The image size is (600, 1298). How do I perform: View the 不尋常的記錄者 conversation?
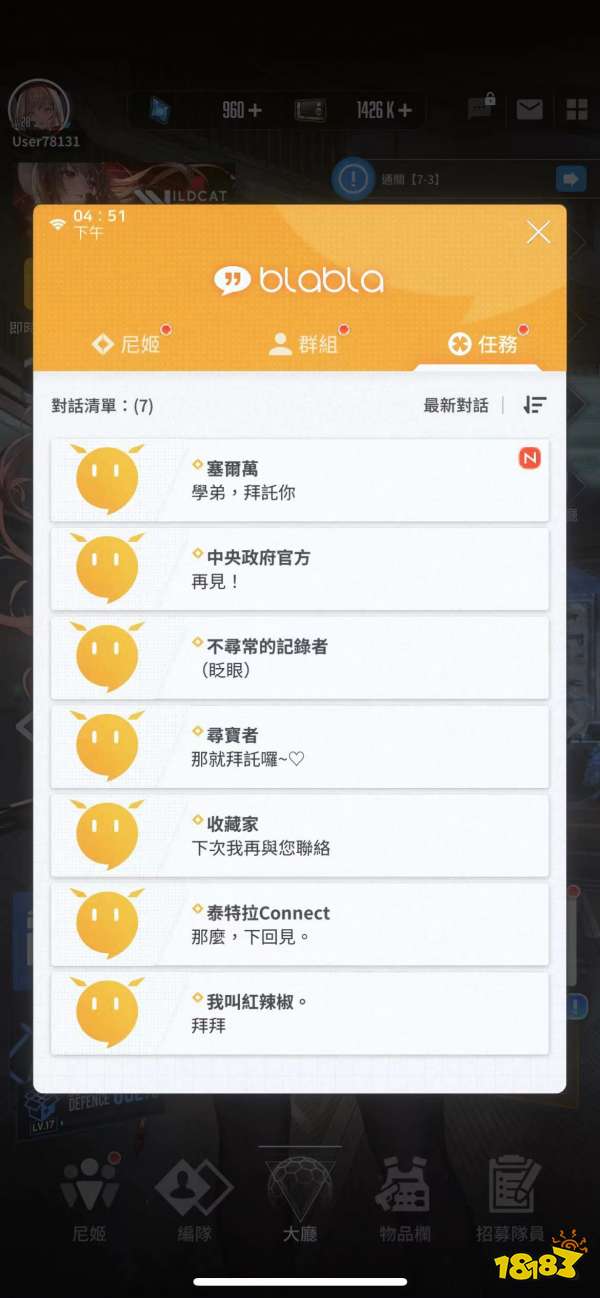[x=300, y=658]
